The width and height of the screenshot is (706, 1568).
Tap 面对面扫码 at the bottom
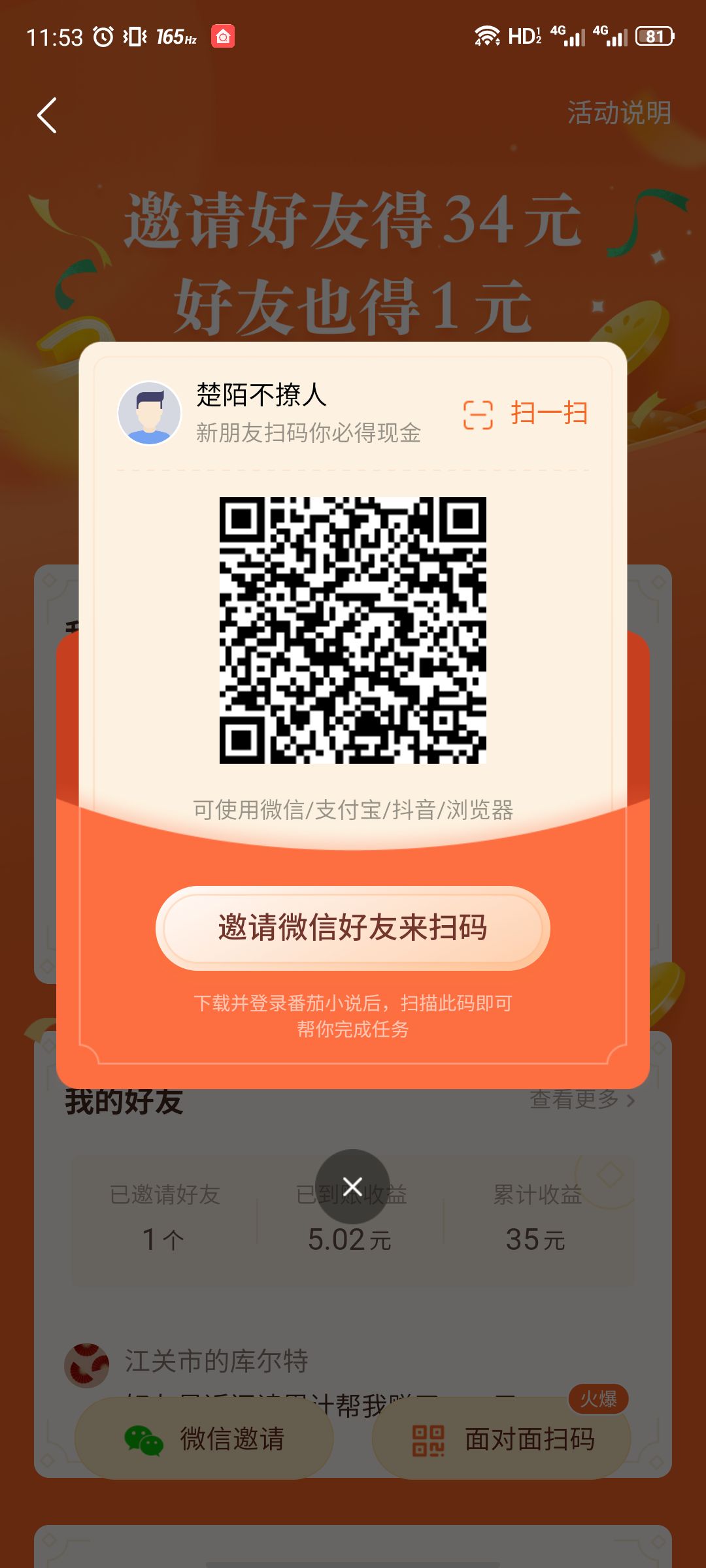click(501, 1439)
